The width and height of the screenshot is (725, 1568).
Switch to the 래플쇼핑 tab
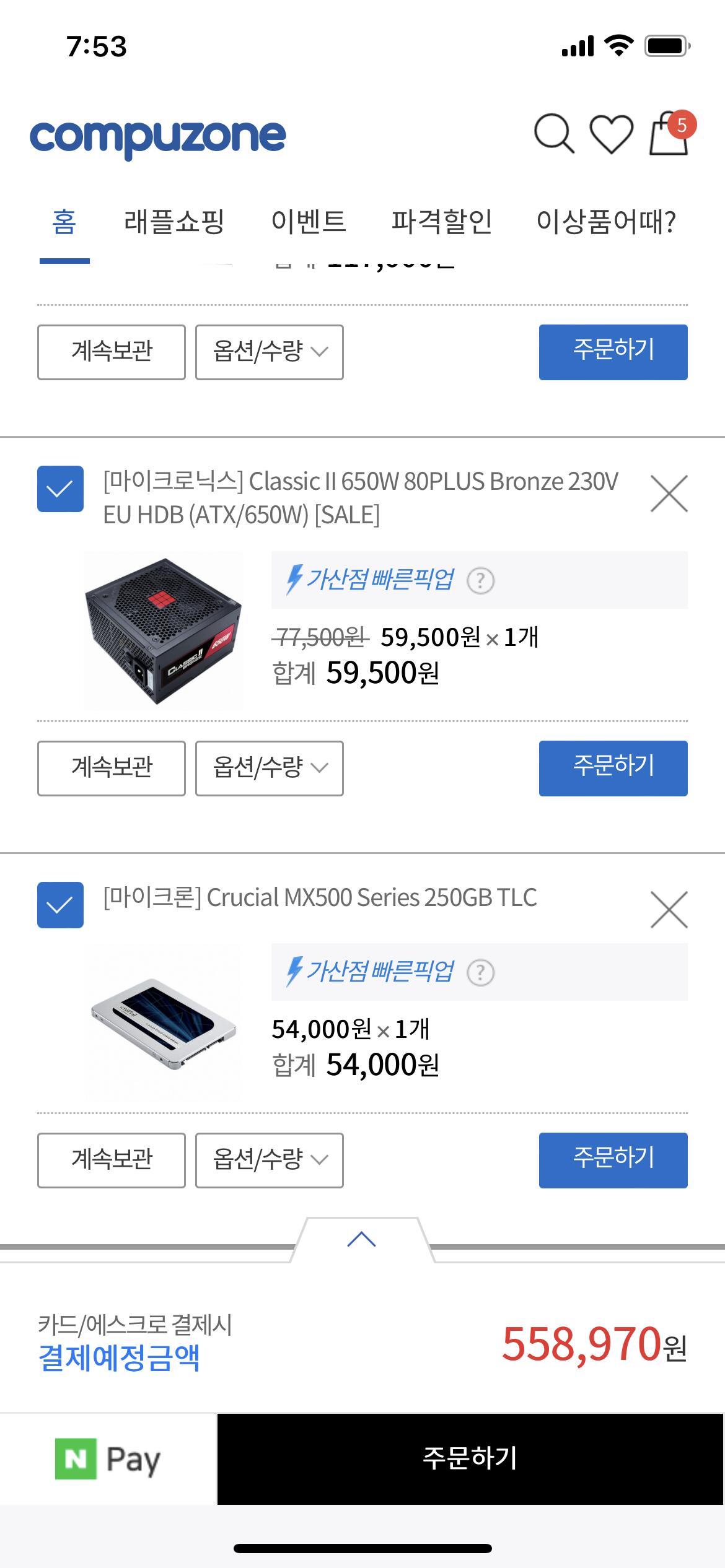[174, 222]
